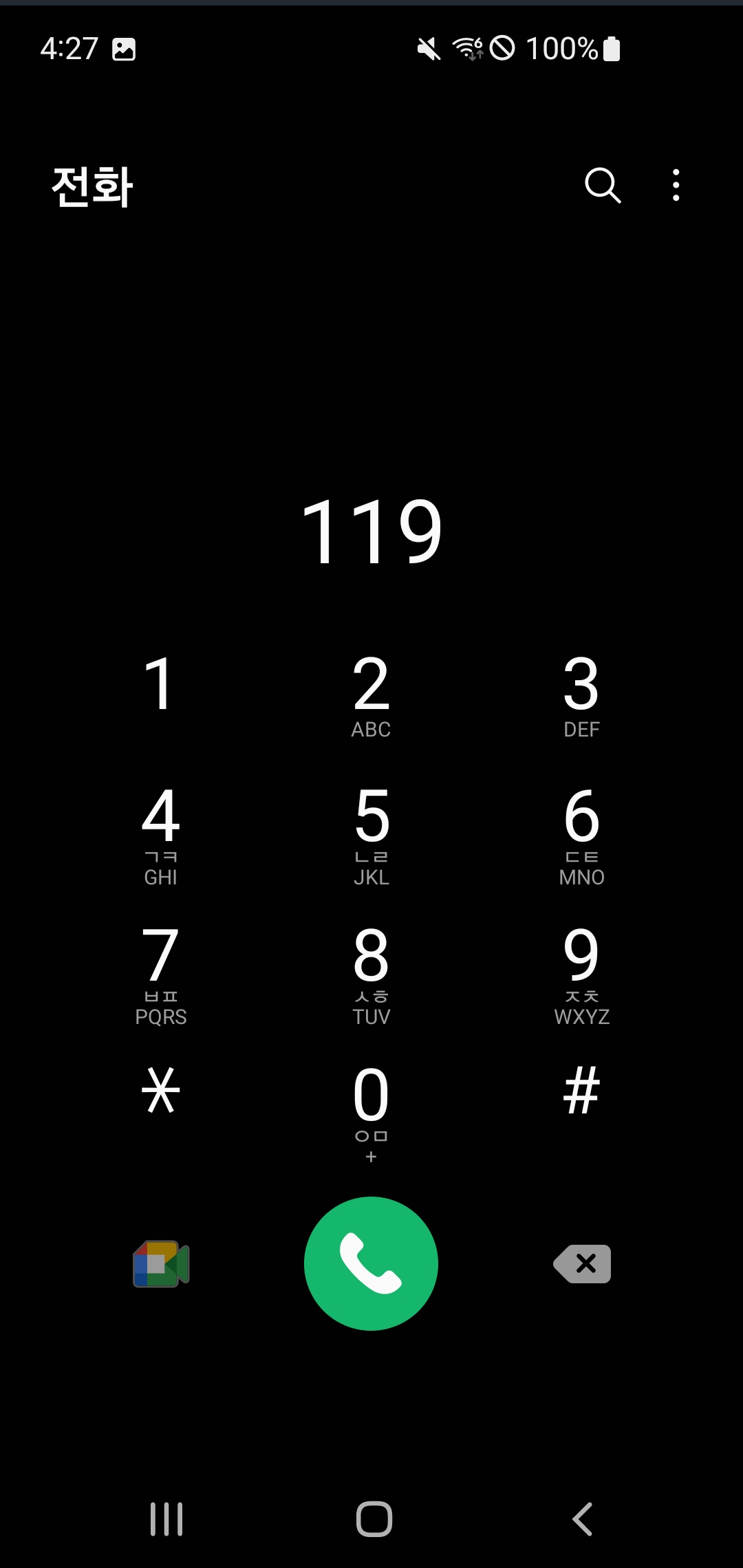Screen dimensions: 743x1568
Task: Enter 3 using the DEF key
Action: pyautogui.click(x=582, y=695)
